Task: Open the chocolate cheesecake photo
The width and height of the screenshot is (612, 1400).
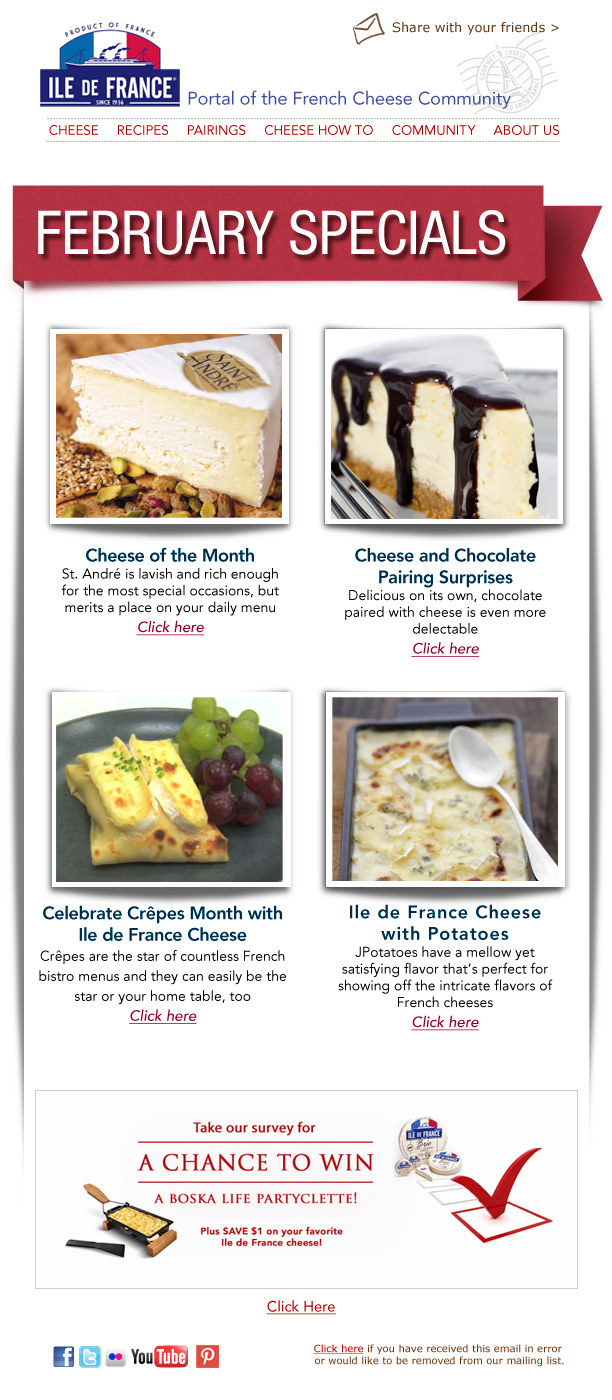Action: pyautogui.click(x=444, y=426)
